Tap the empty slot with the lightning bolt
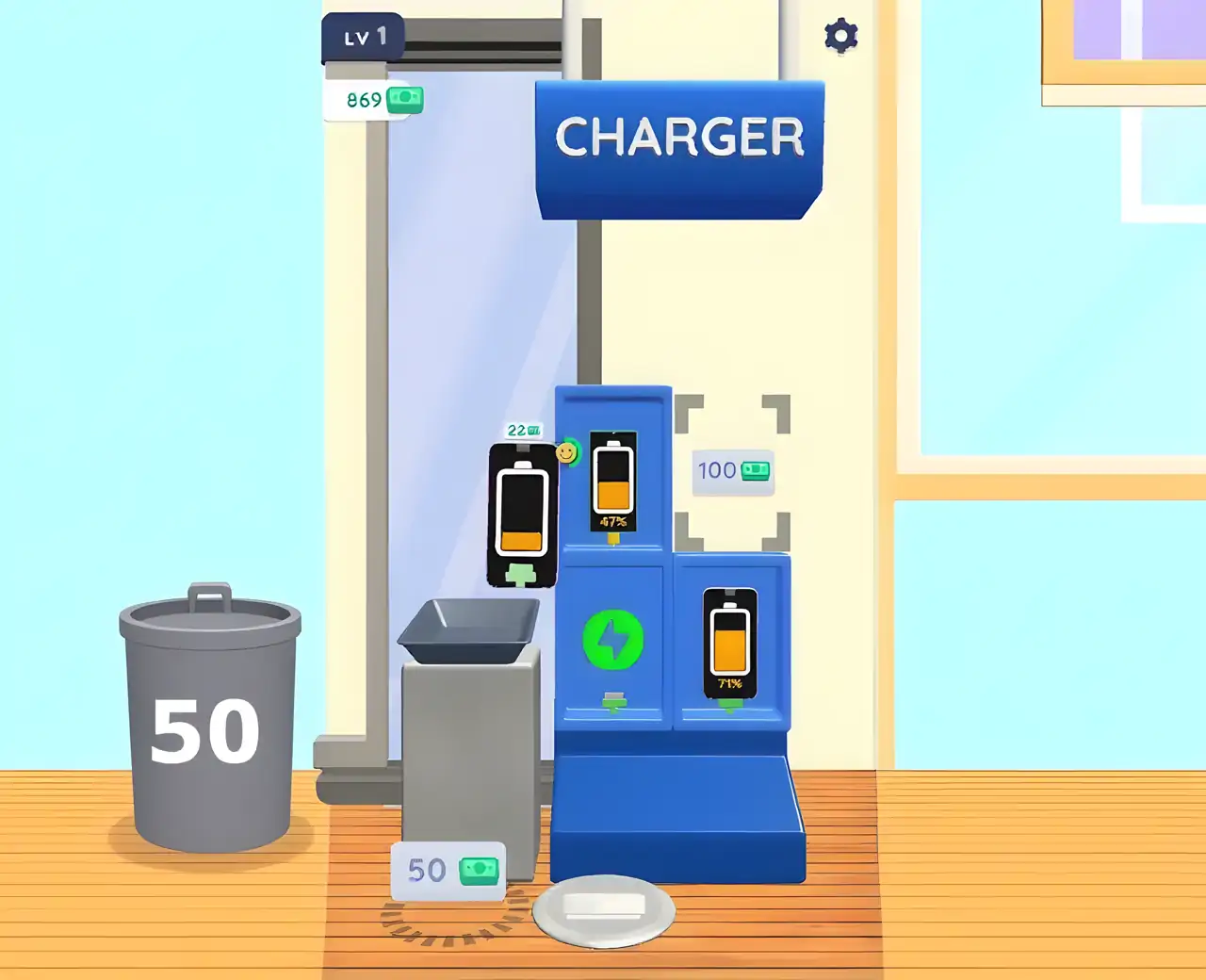Viewport: 1206px width, 980px height. (x=613, y=640)
